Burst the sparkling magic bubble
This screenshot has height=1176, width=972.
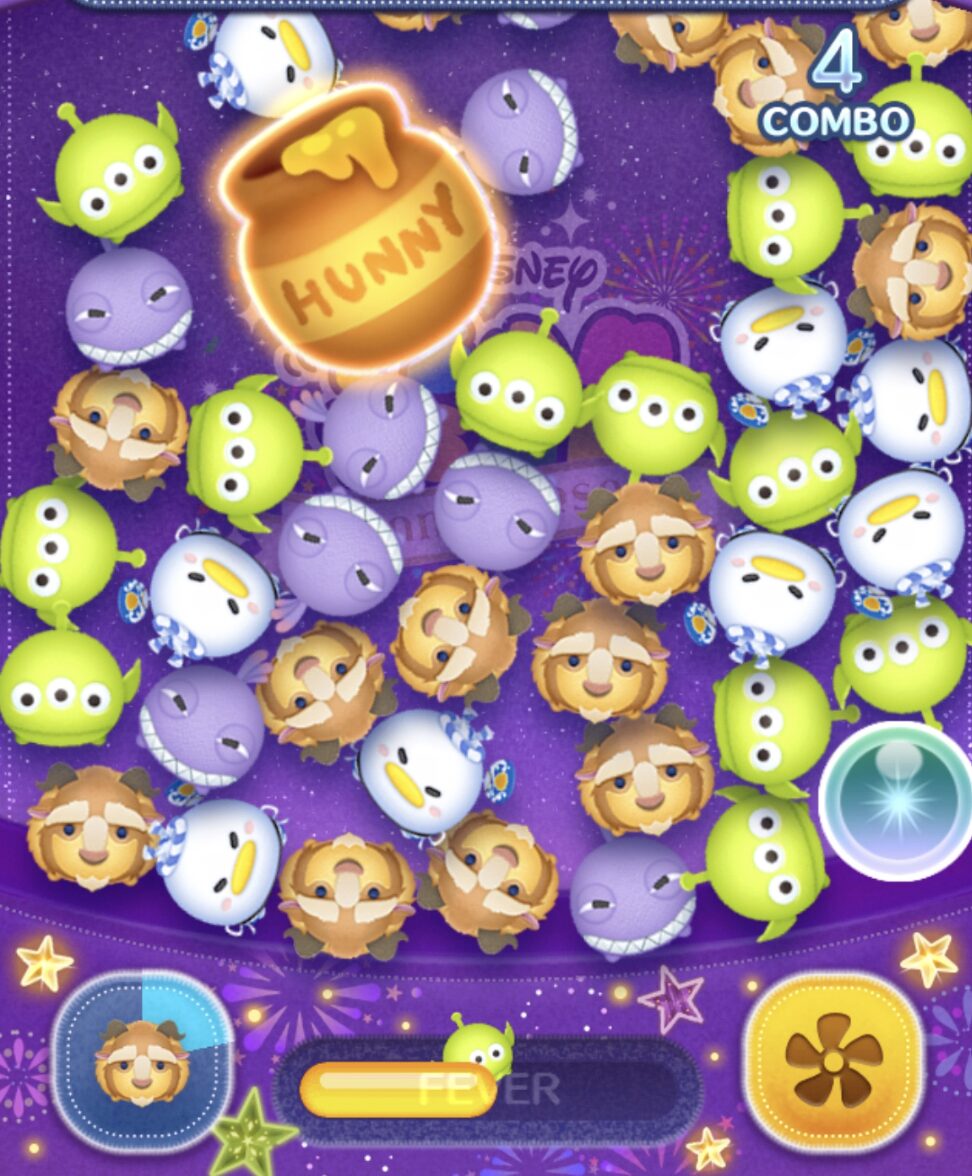(x=896, y=798)
